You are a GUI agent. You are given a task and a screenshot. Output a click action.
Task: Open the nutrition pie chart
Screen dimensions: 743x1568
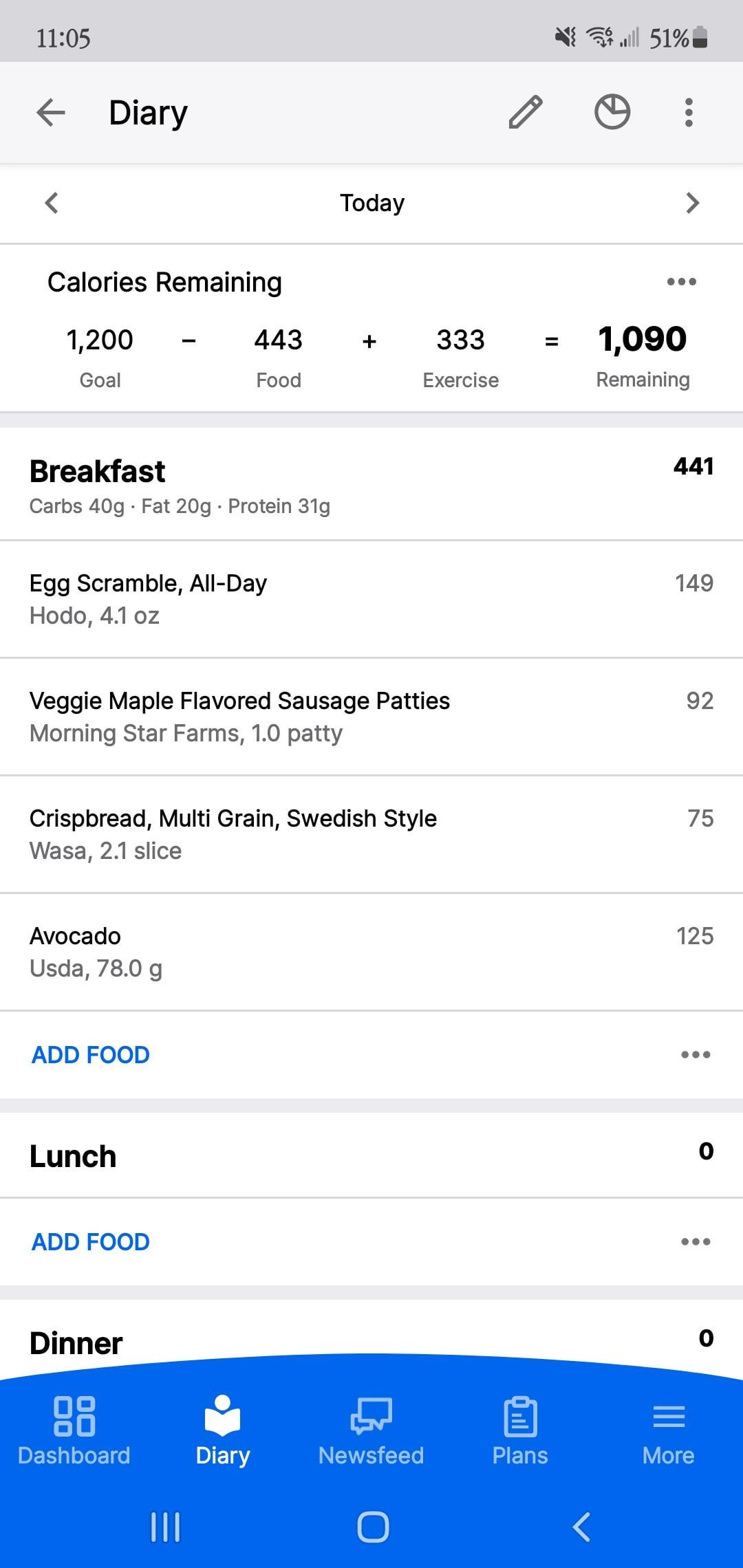coord(612,113)
